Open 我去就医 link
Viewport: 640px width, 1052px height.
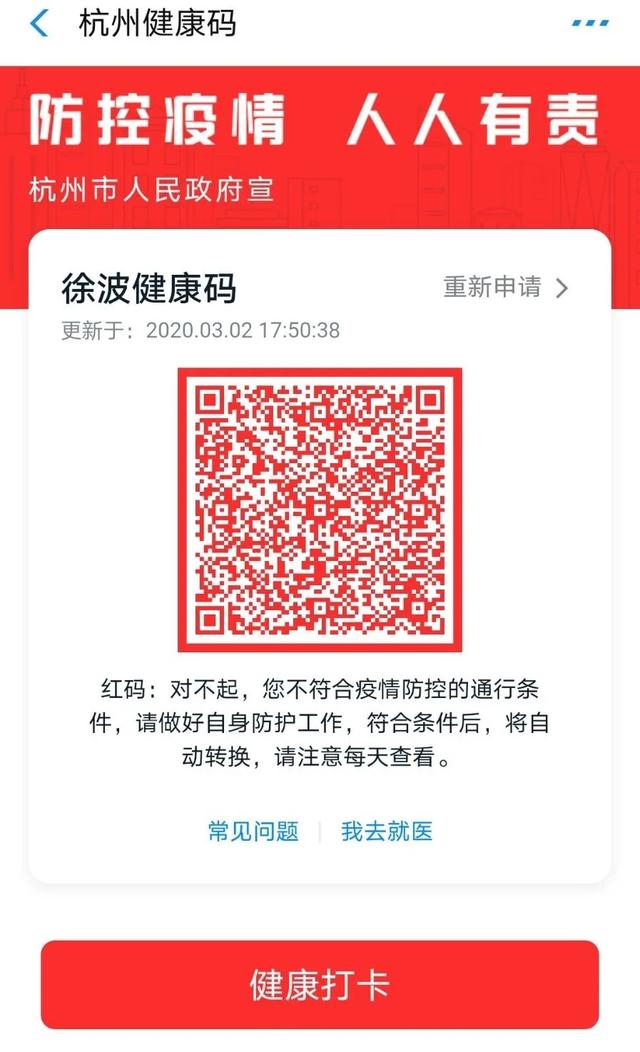(387, 831)
